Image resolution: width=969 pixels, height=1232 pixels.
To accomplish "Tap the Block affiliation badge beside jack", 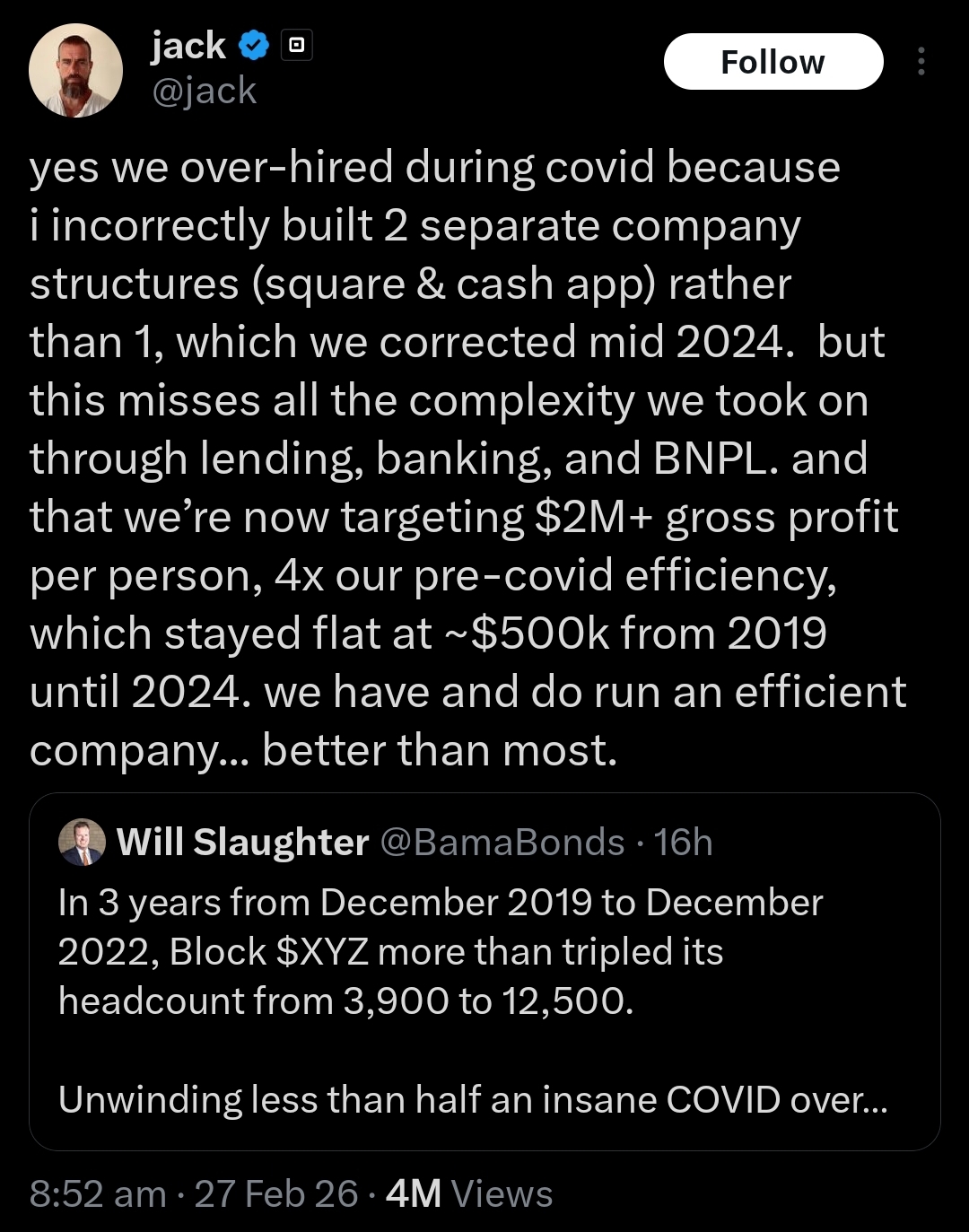I will click(297, 45).
